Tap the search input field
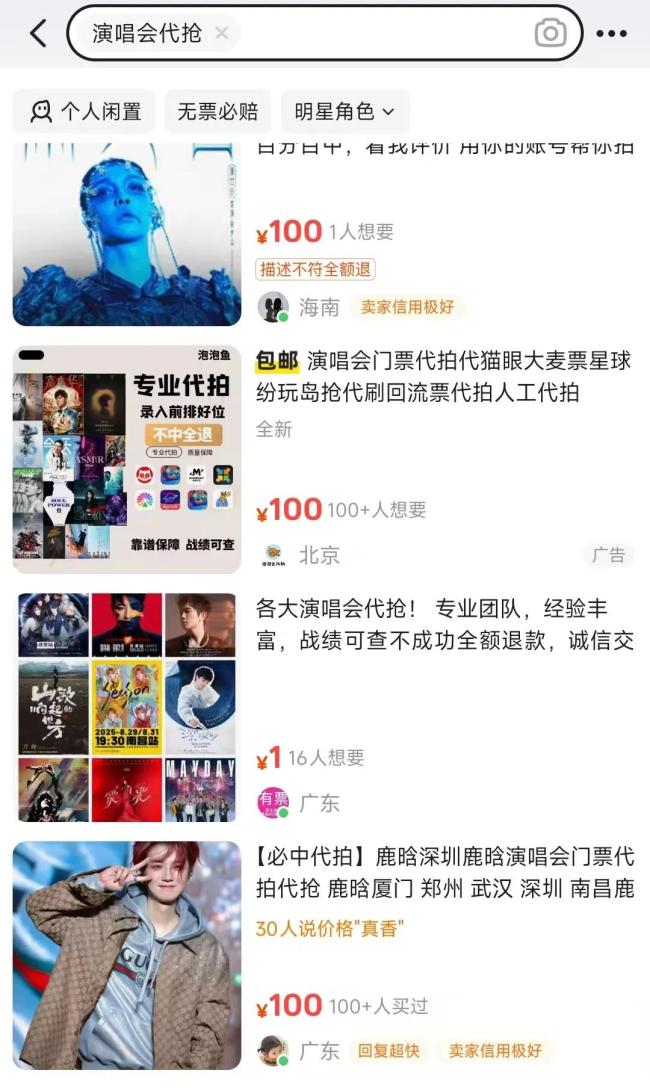The height and width of the screenshot is (1088, 650). coord(380,33)
